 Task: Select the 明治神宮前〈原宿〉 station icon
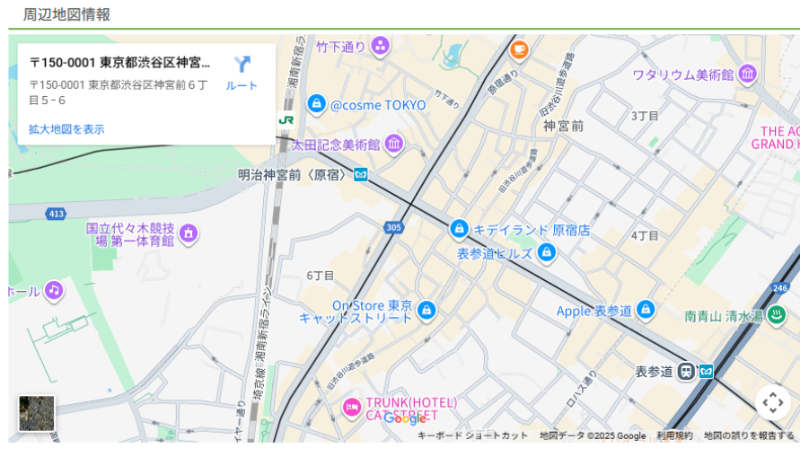click(360, 175)
